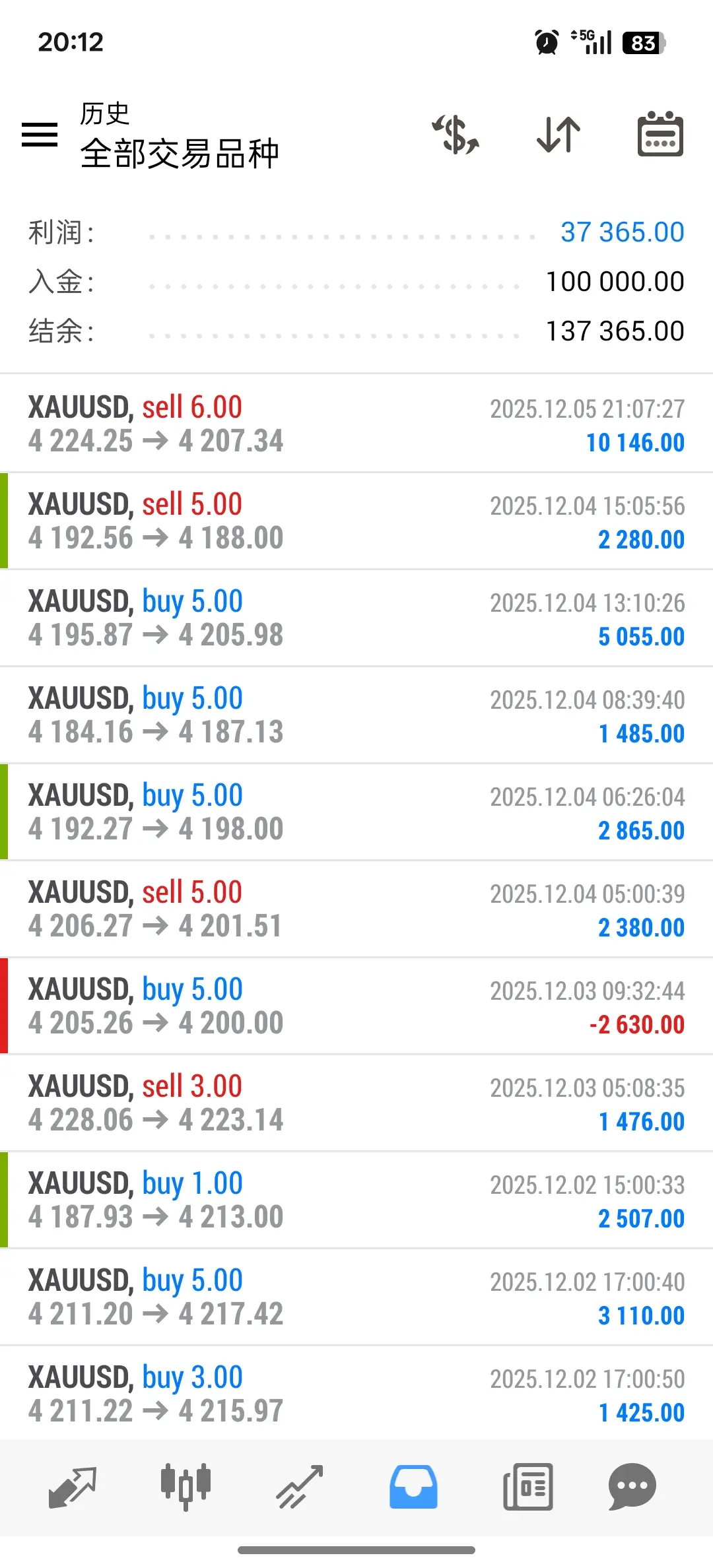Viewport: 713px width, 1568px height.
Task: Open the hamburger side menu
Action: pyautogui.click(x=40, y=135)
